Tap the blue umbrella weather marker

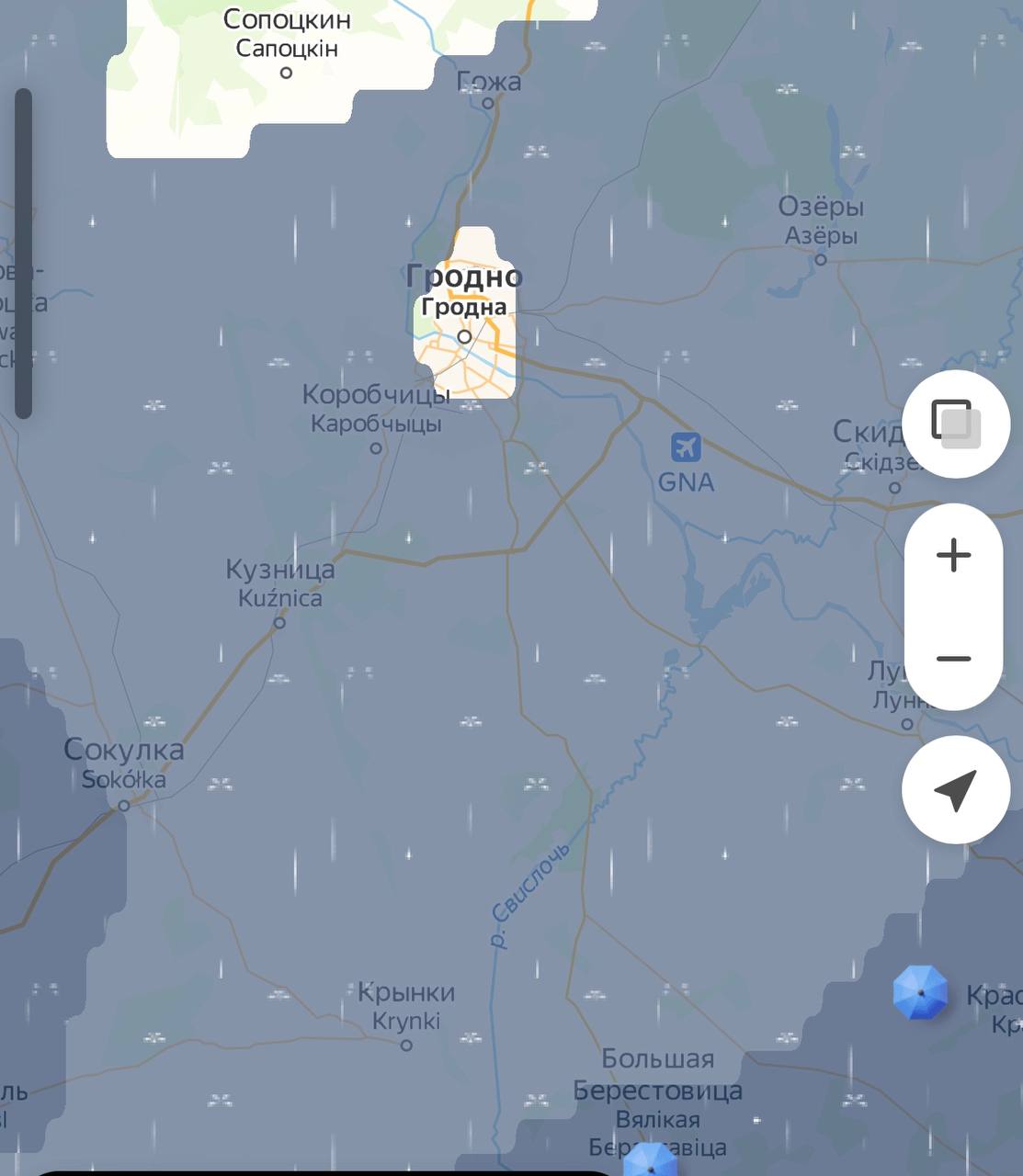click(920, 992)
